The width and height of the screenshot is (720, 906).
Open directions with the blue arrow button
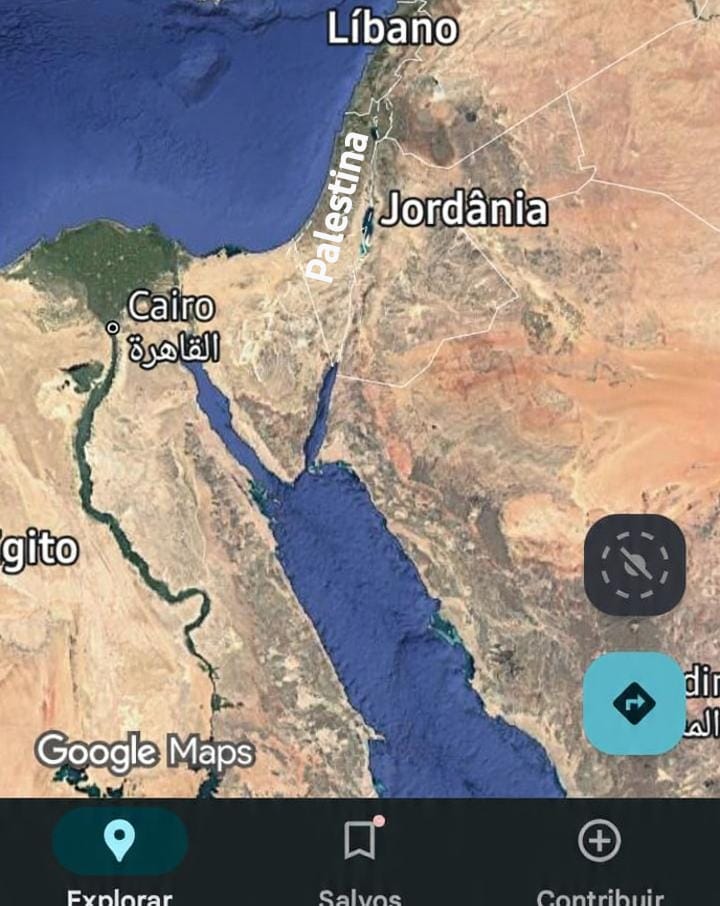[634, 703]
